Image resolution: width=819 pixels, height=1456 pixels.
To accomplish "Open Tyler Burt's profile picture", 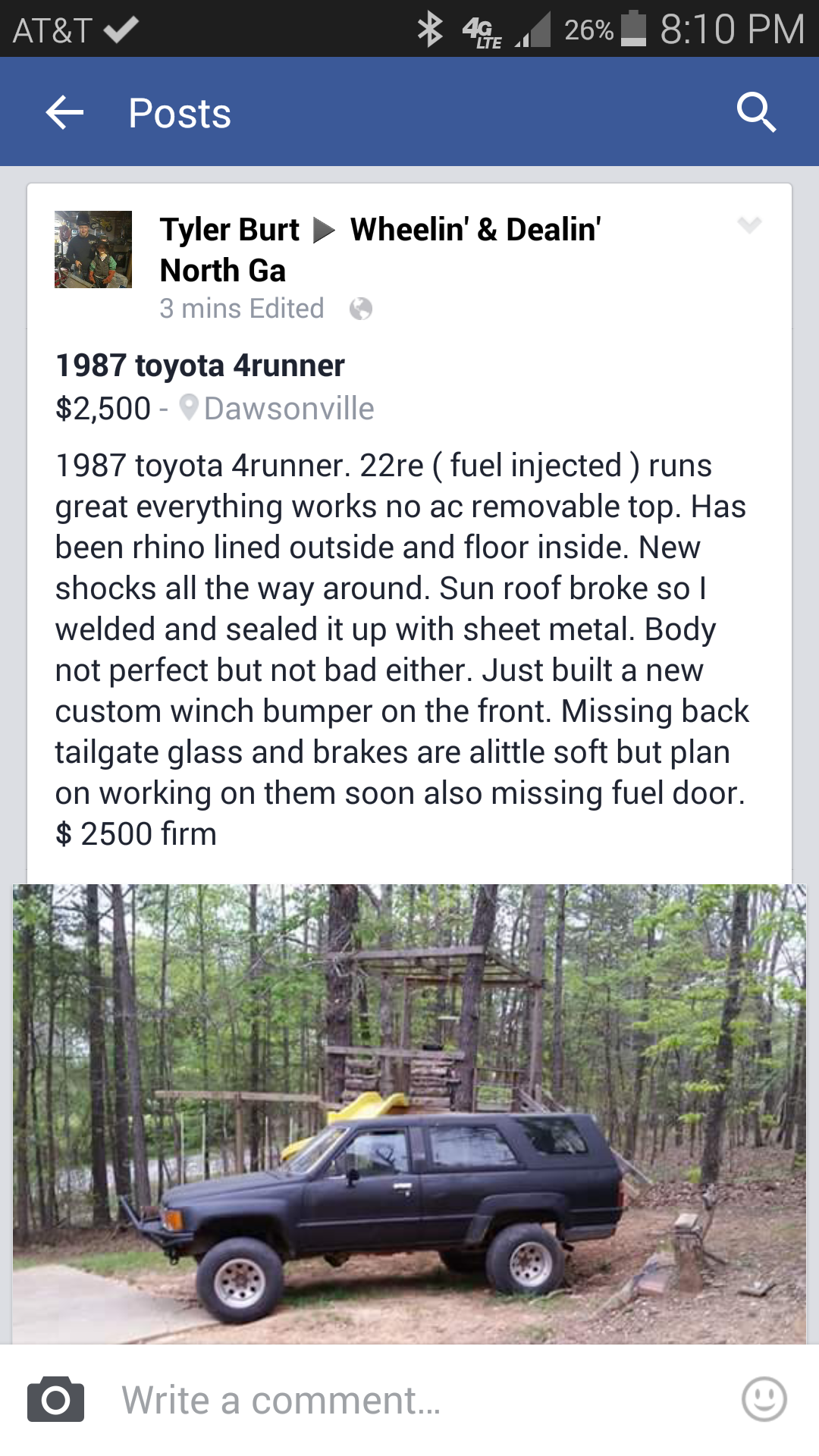I will 93,249.
